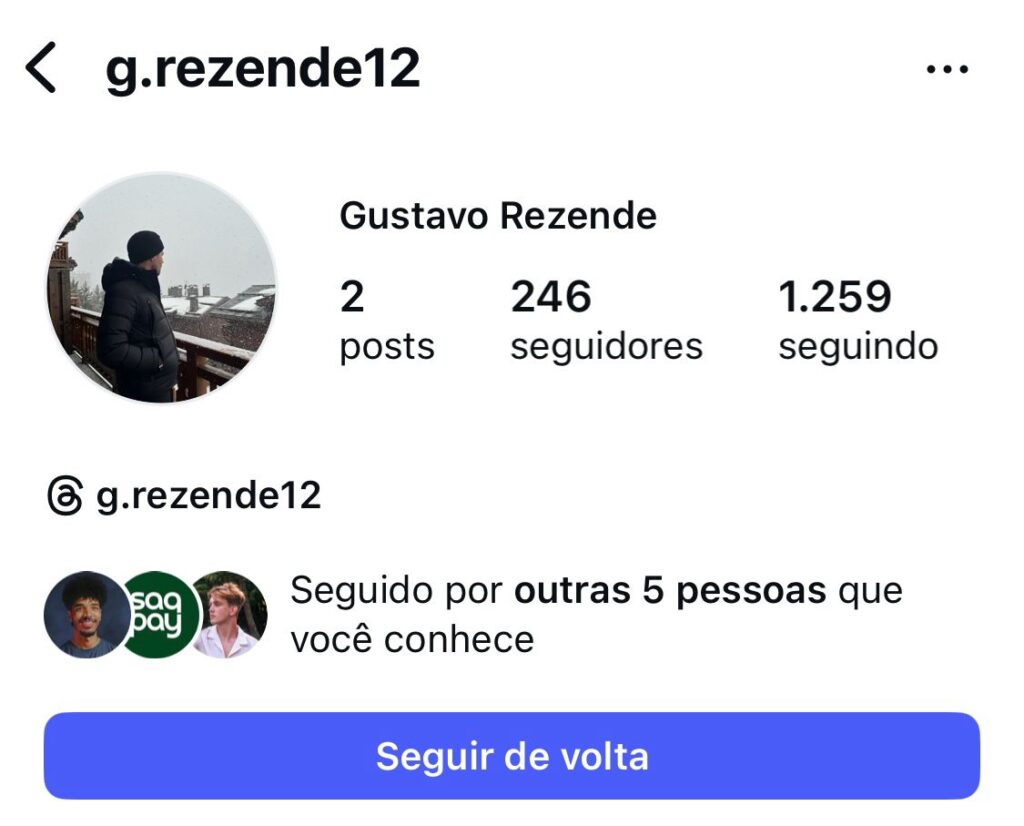Open the 246 seguidores list
The image size is (1024, 826).
[606, 320]
